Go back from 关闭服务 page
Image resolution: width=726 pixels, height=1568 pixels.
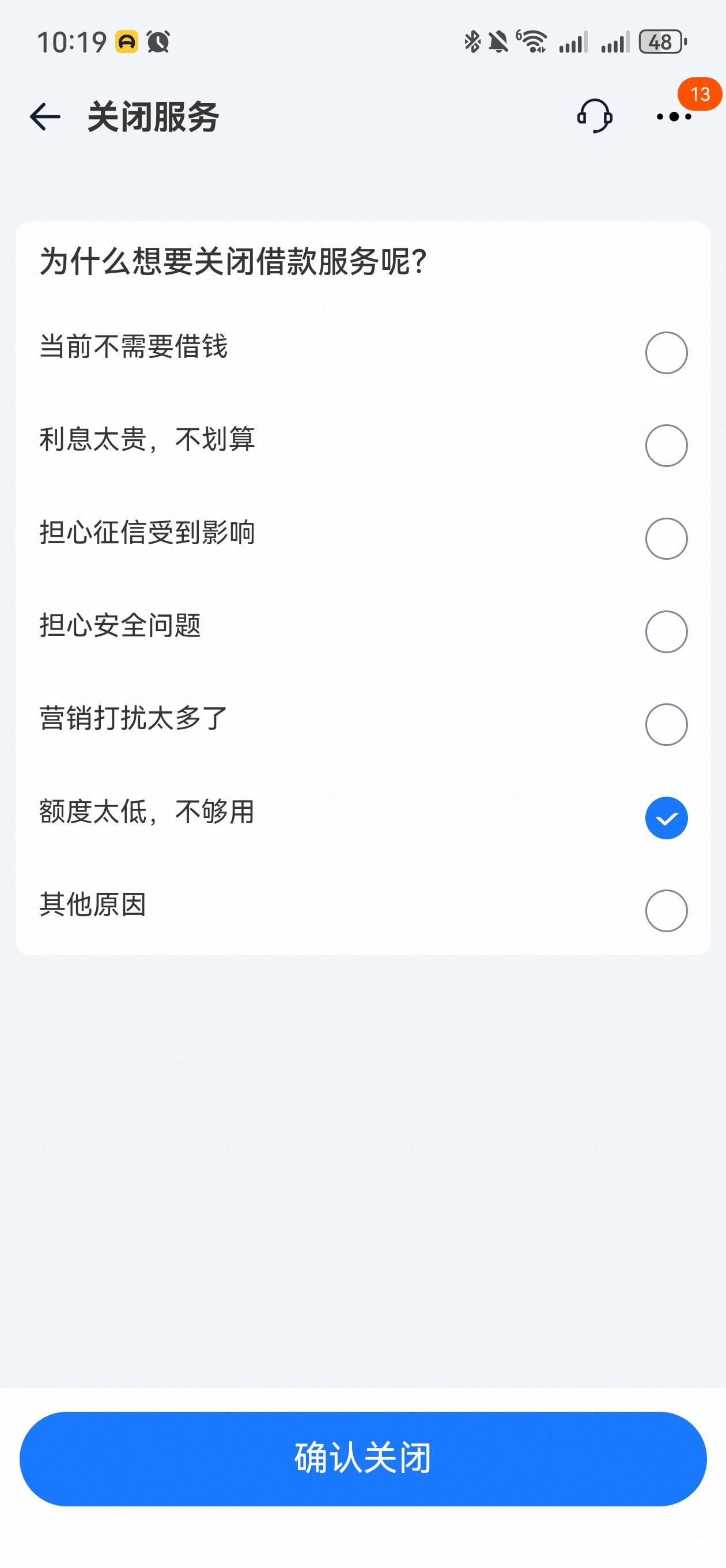pos(45,116)
